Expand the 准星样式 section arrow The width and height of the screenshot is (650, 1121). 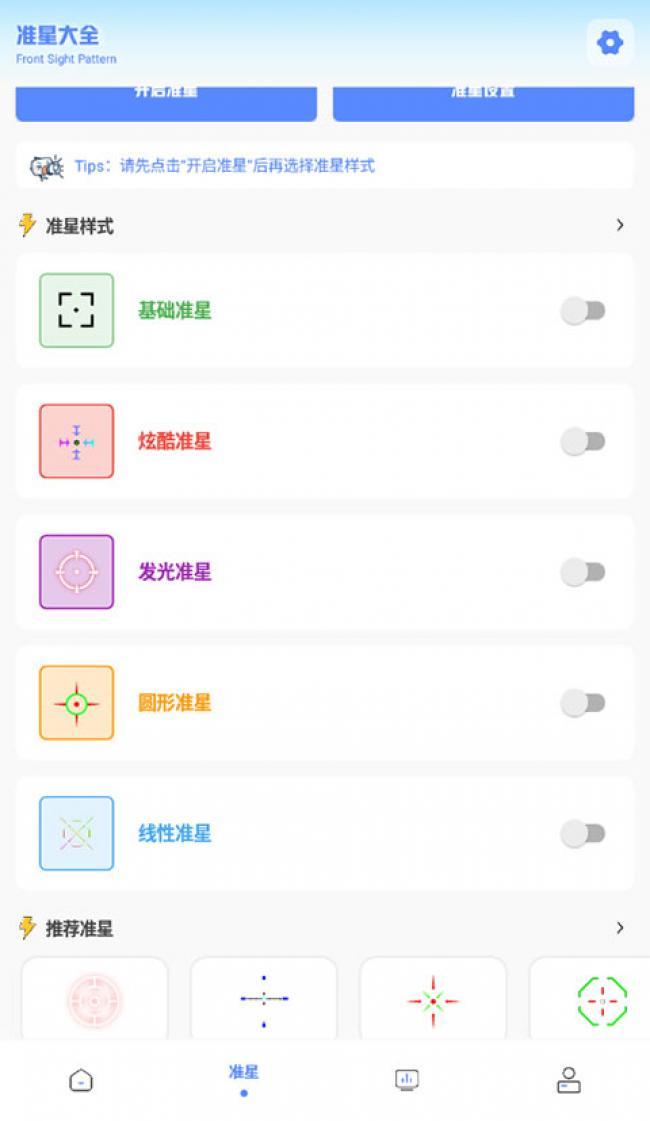[x=620, y=225]
